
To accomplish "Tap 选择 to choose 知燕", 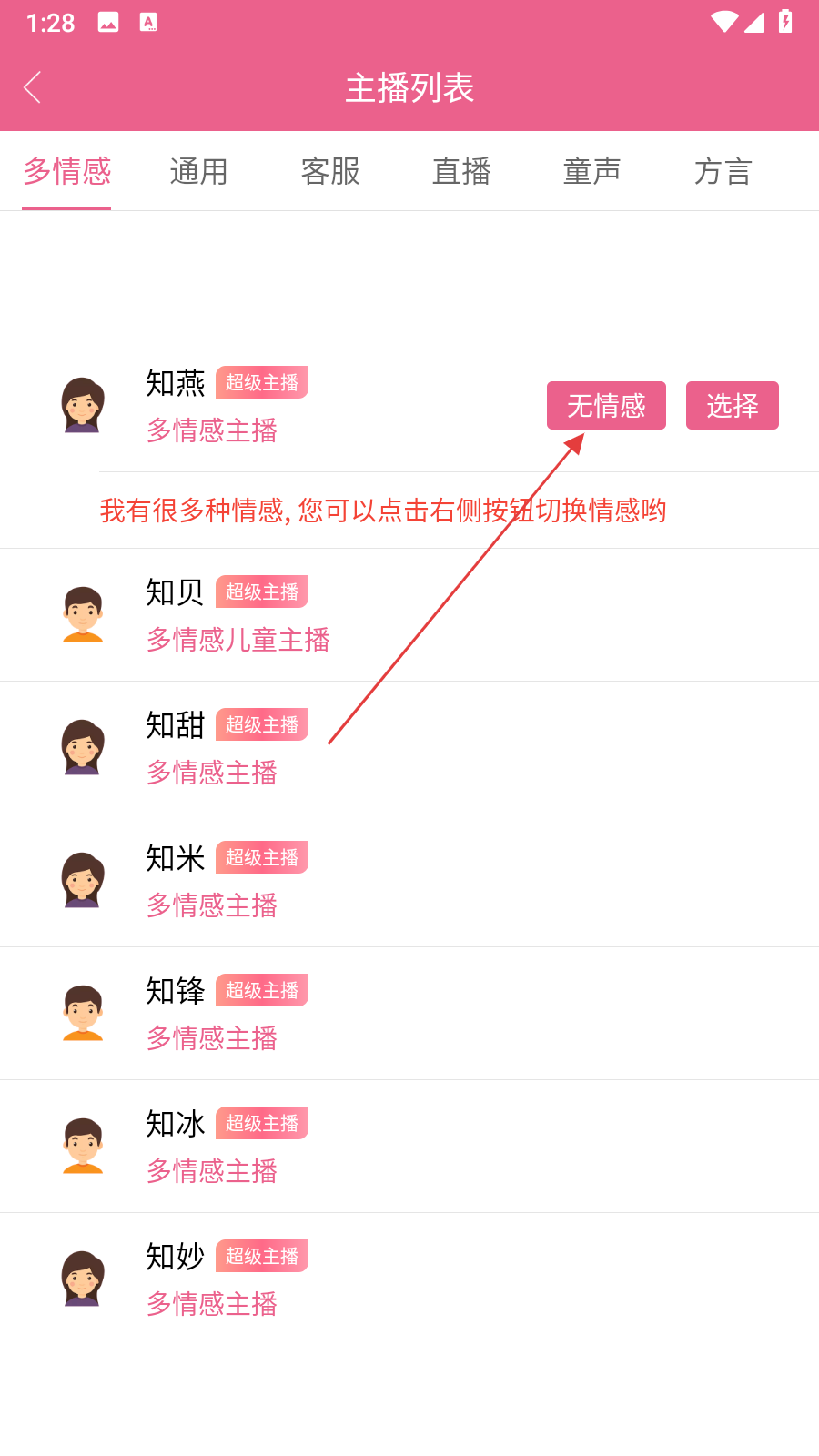I will (732, 406).
